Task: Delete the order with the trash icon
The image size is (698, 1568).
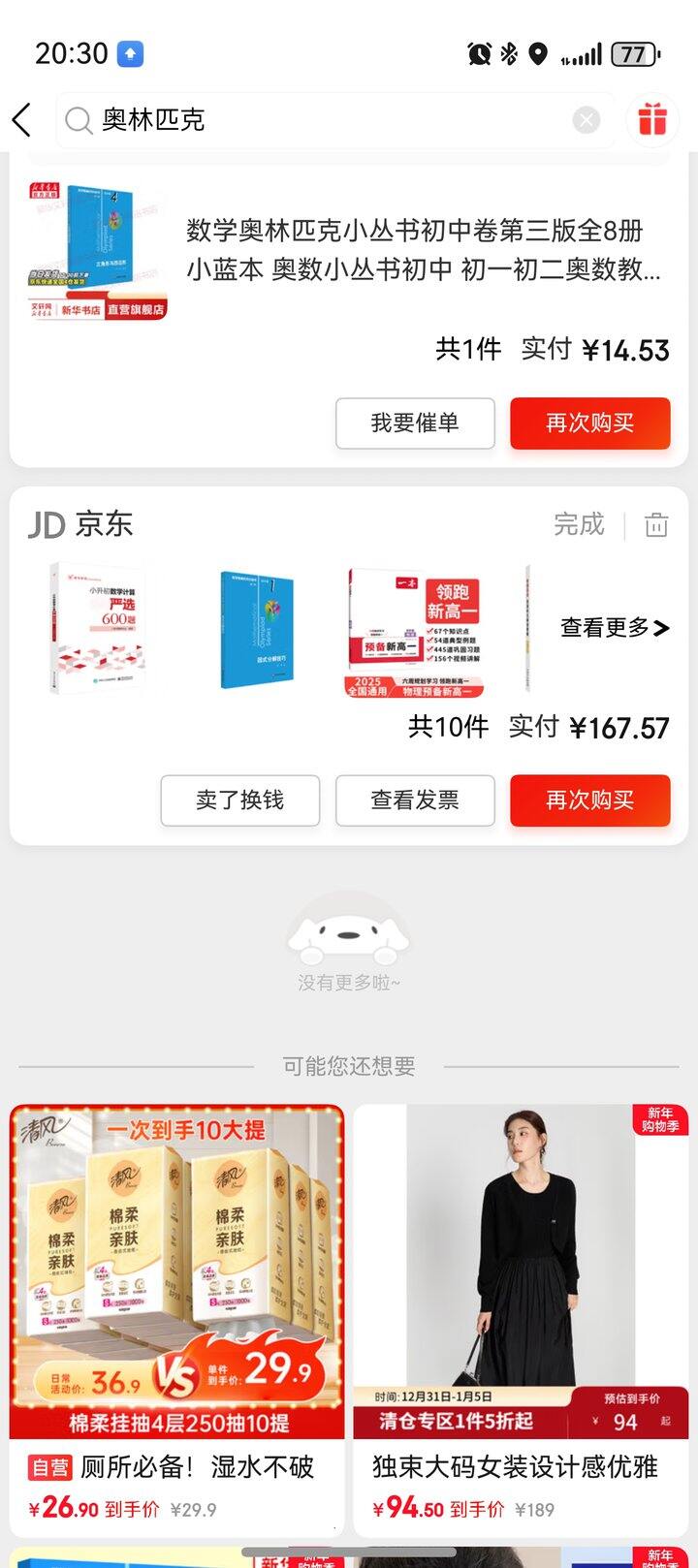Action: (656, 525)
